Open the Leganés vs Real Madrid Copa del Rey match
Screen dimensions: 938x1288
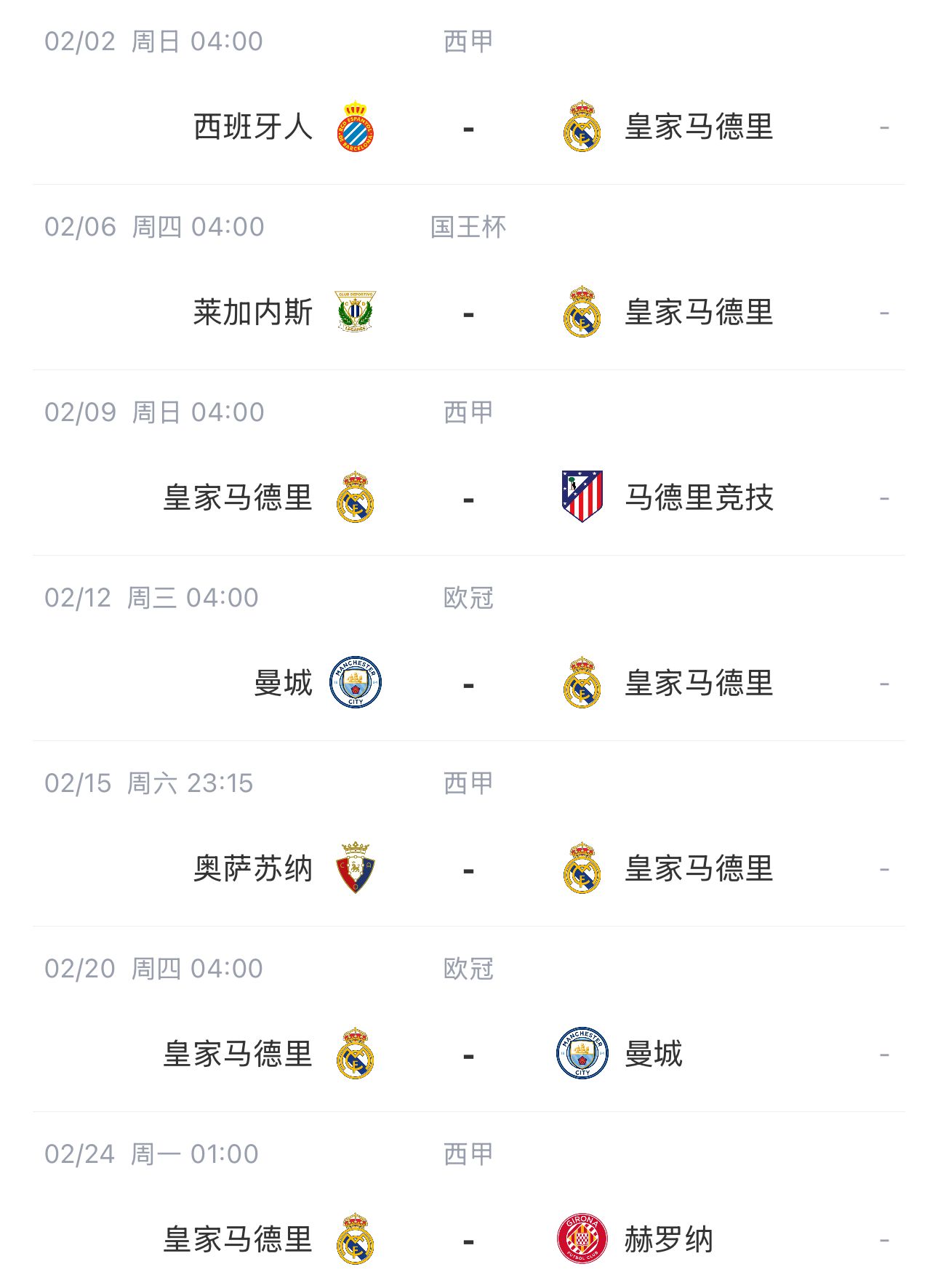coord(468,313)
